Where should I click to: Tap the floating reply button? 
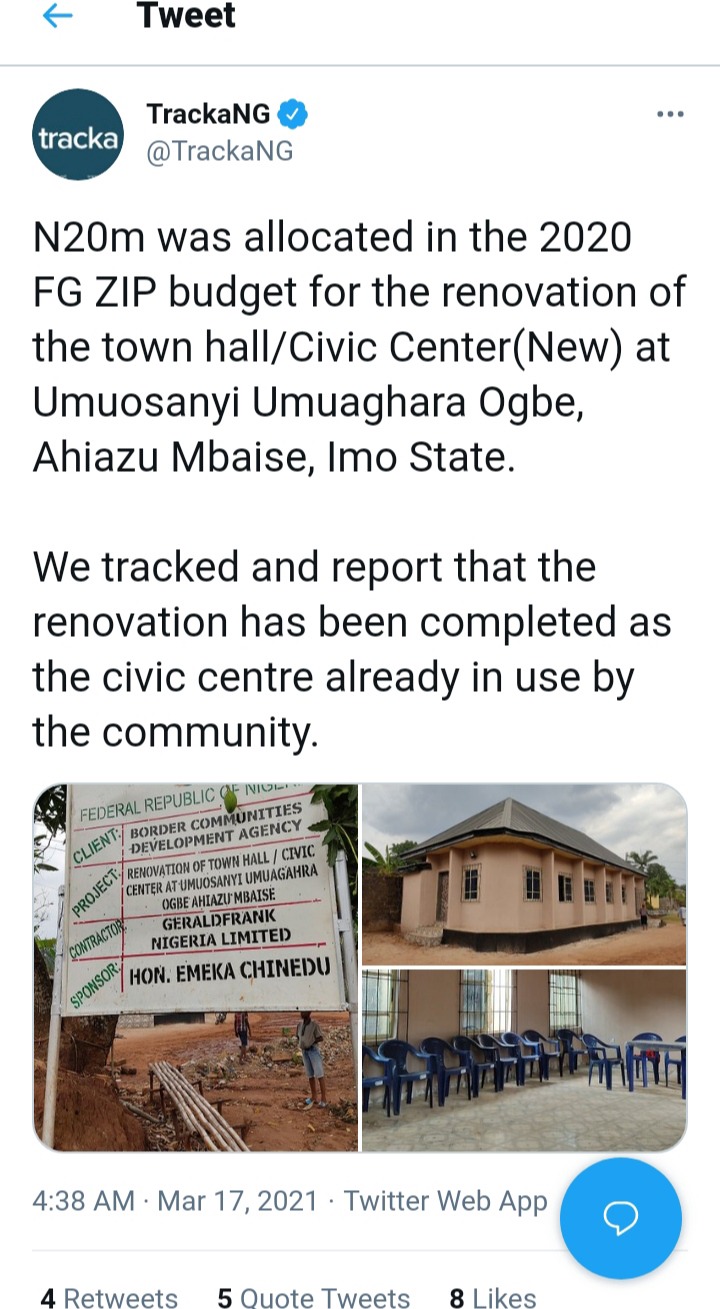[x=620, y=1218]
